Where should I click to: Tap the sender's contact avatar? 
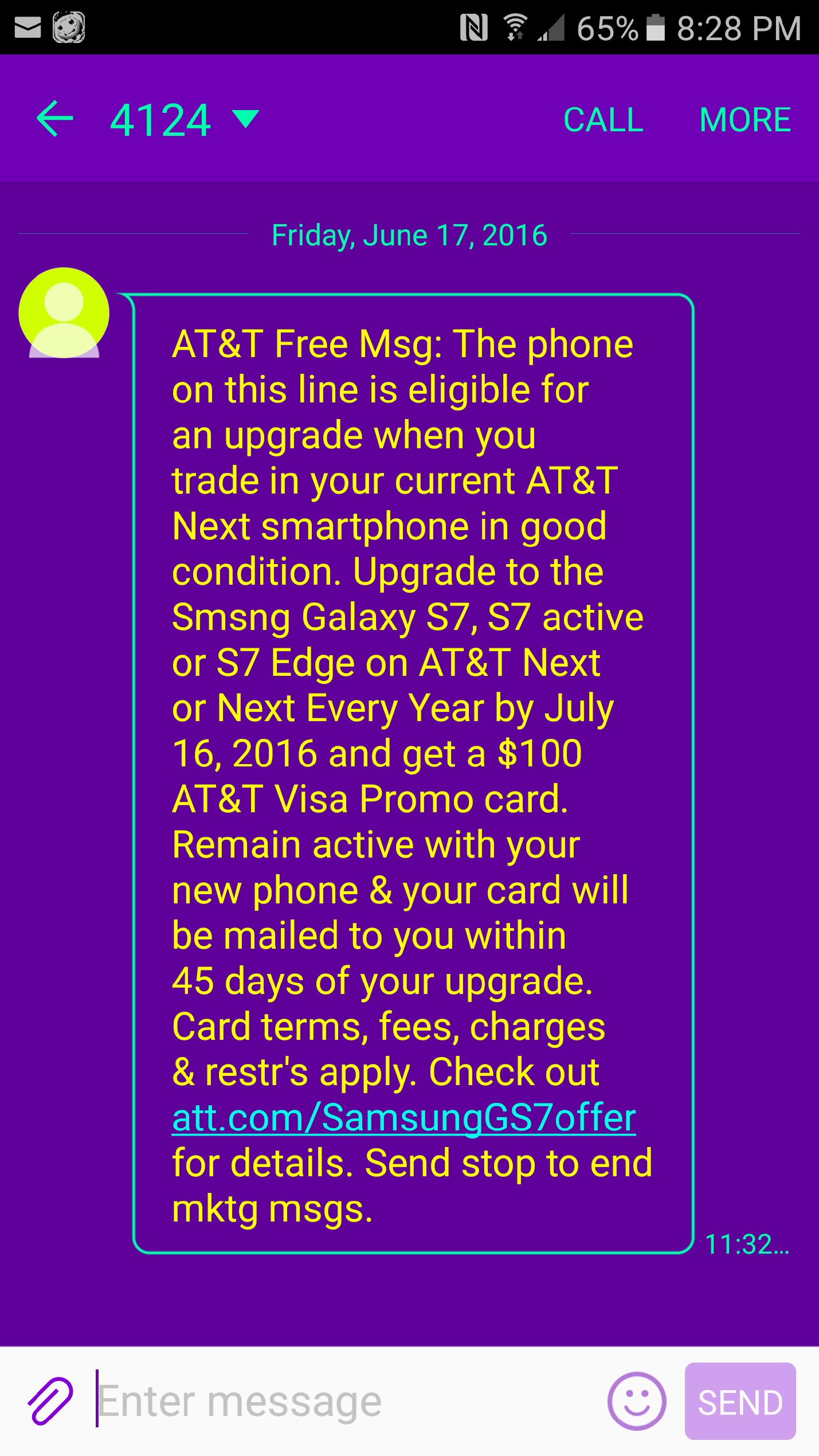pos(64,313)
